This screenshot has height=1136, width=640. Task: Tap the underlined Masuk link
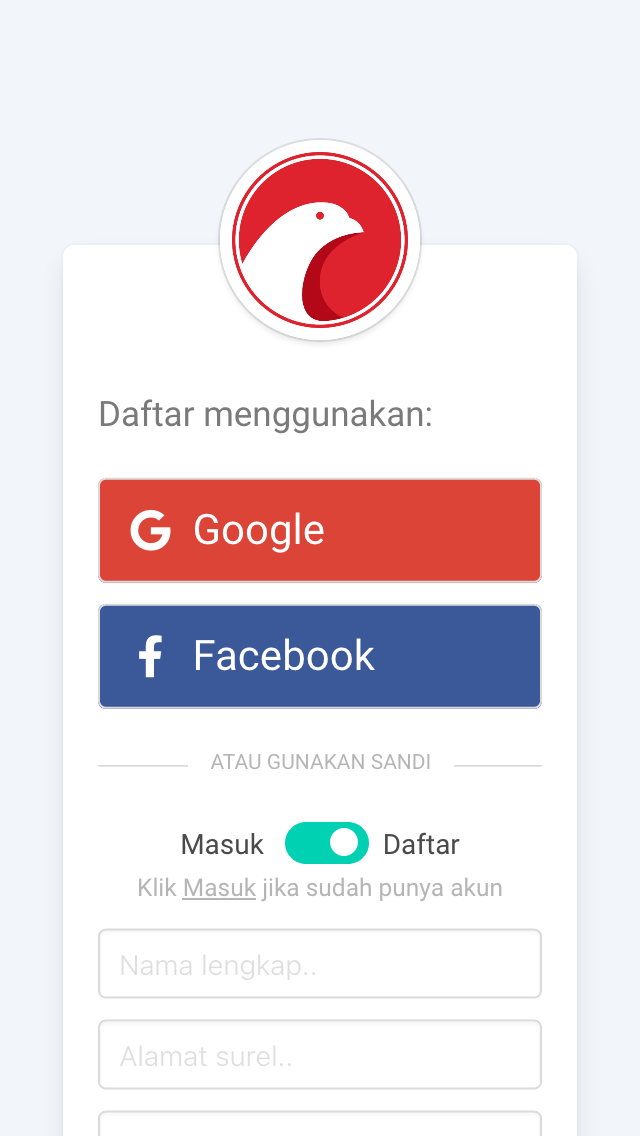tap(219, 888)
